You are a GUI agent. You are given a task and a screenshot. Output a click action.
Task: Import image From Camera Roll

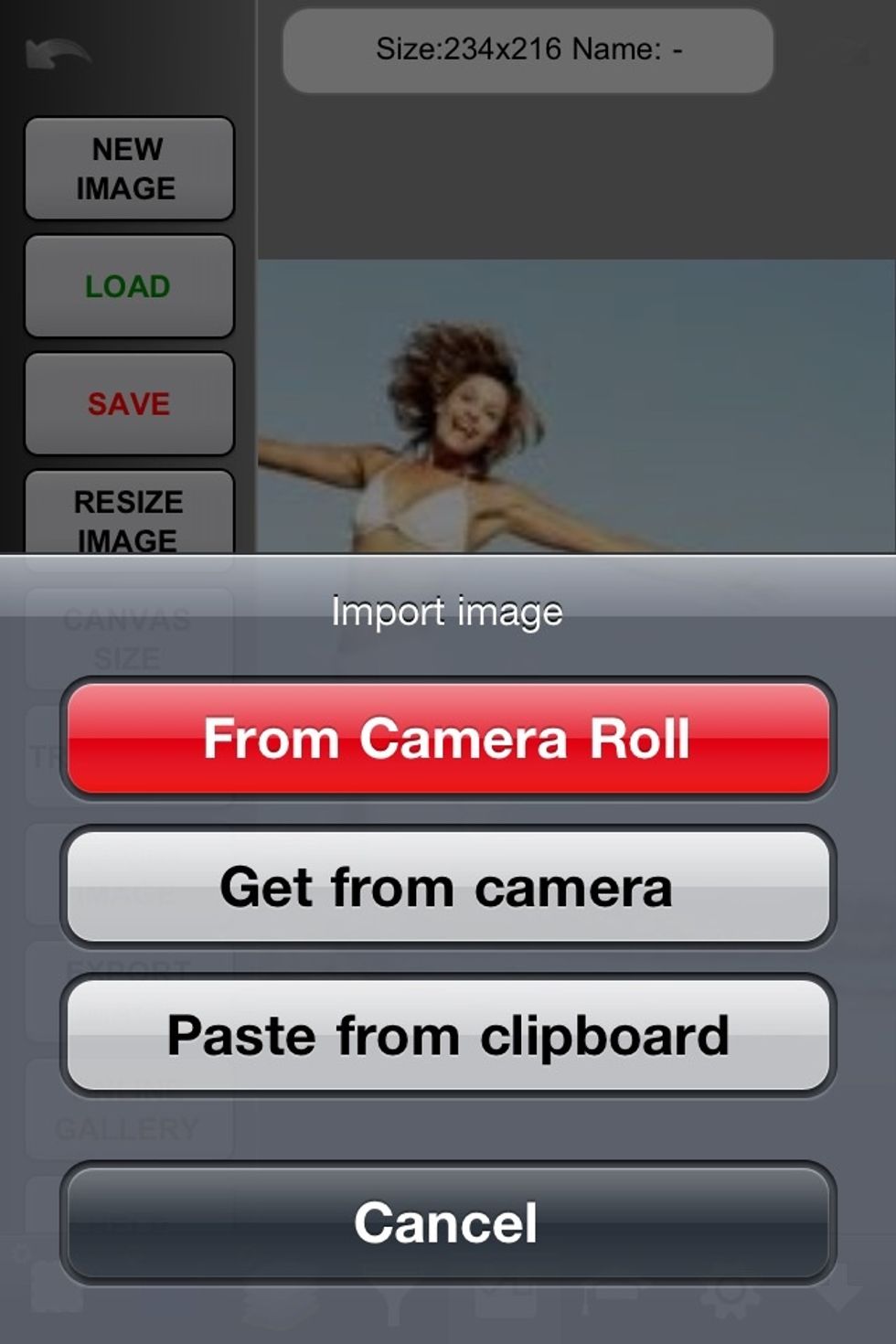pyautogui.click(x=447, y=739)
